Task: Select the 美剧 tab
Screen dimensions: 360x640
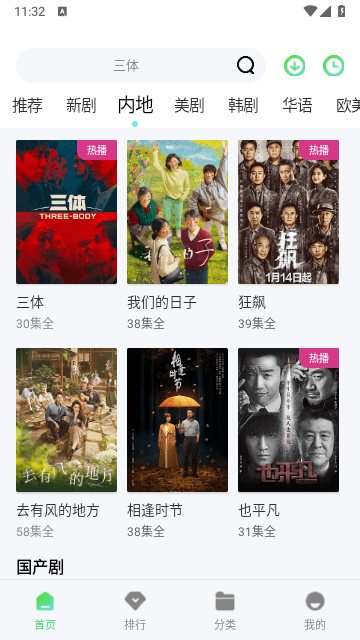Action: tap(189, 105)
